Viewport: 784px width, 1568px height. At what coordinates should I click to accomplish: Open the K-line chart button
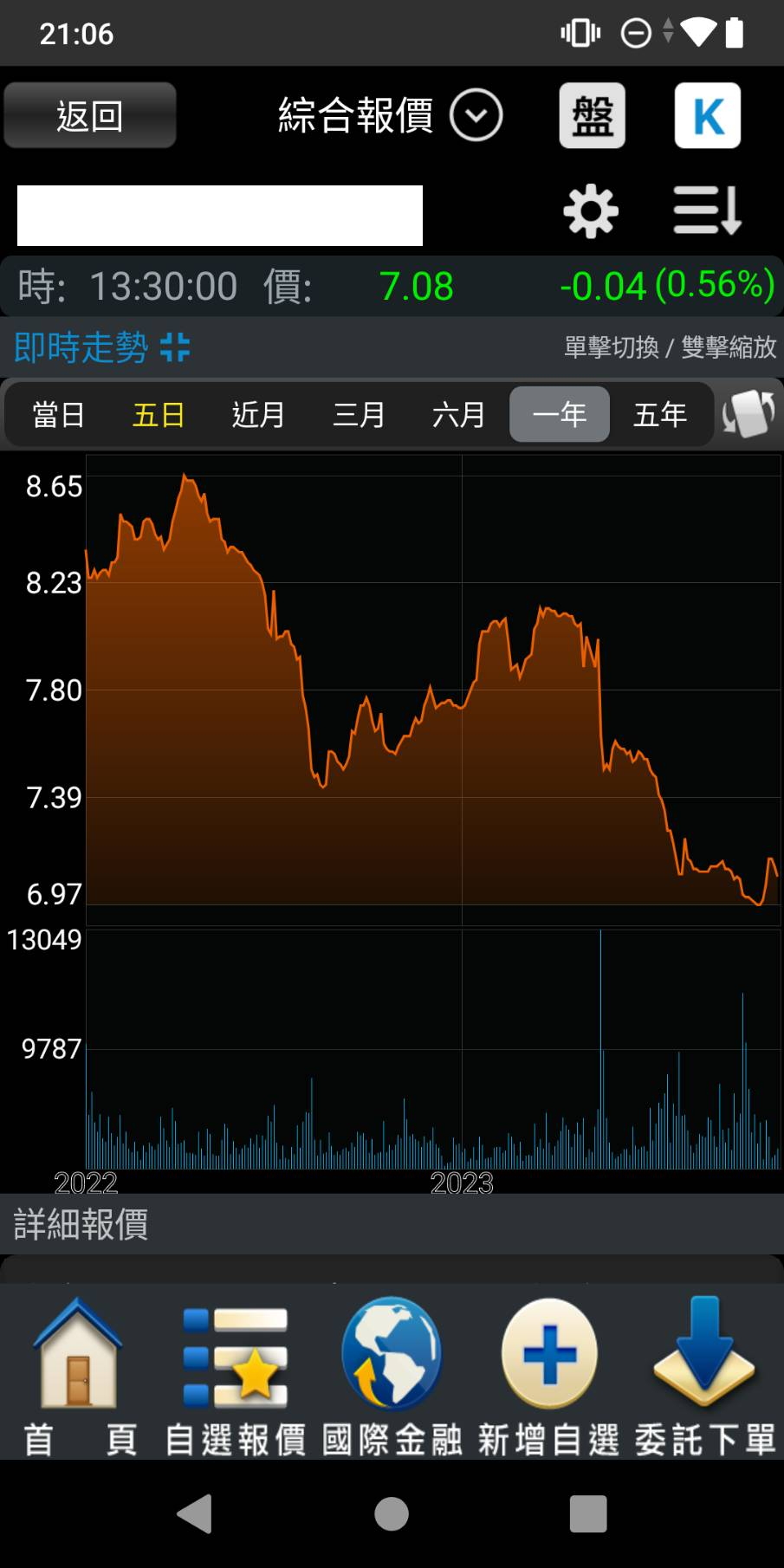[x=708, y=115]
